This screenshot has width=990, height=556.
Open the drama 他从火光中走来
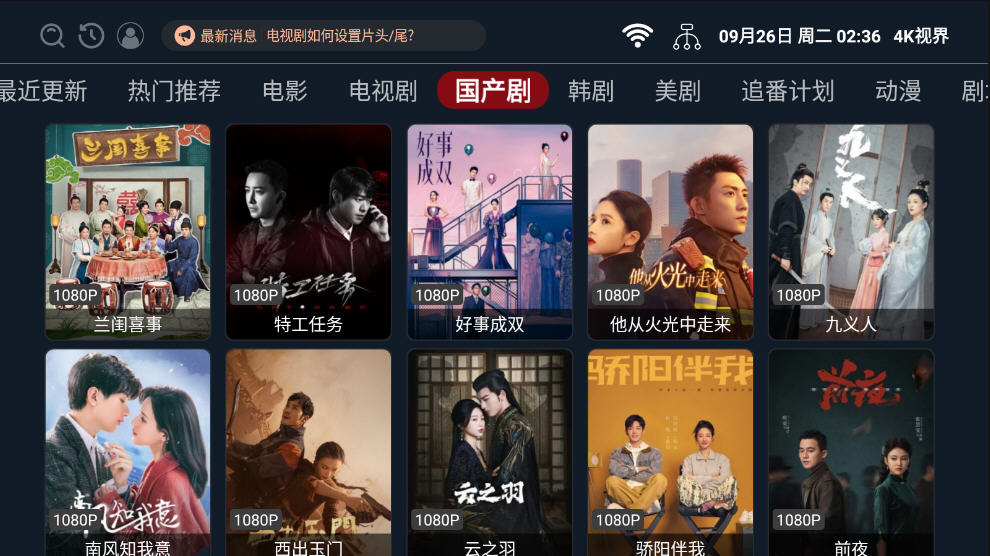coord(671,231)
